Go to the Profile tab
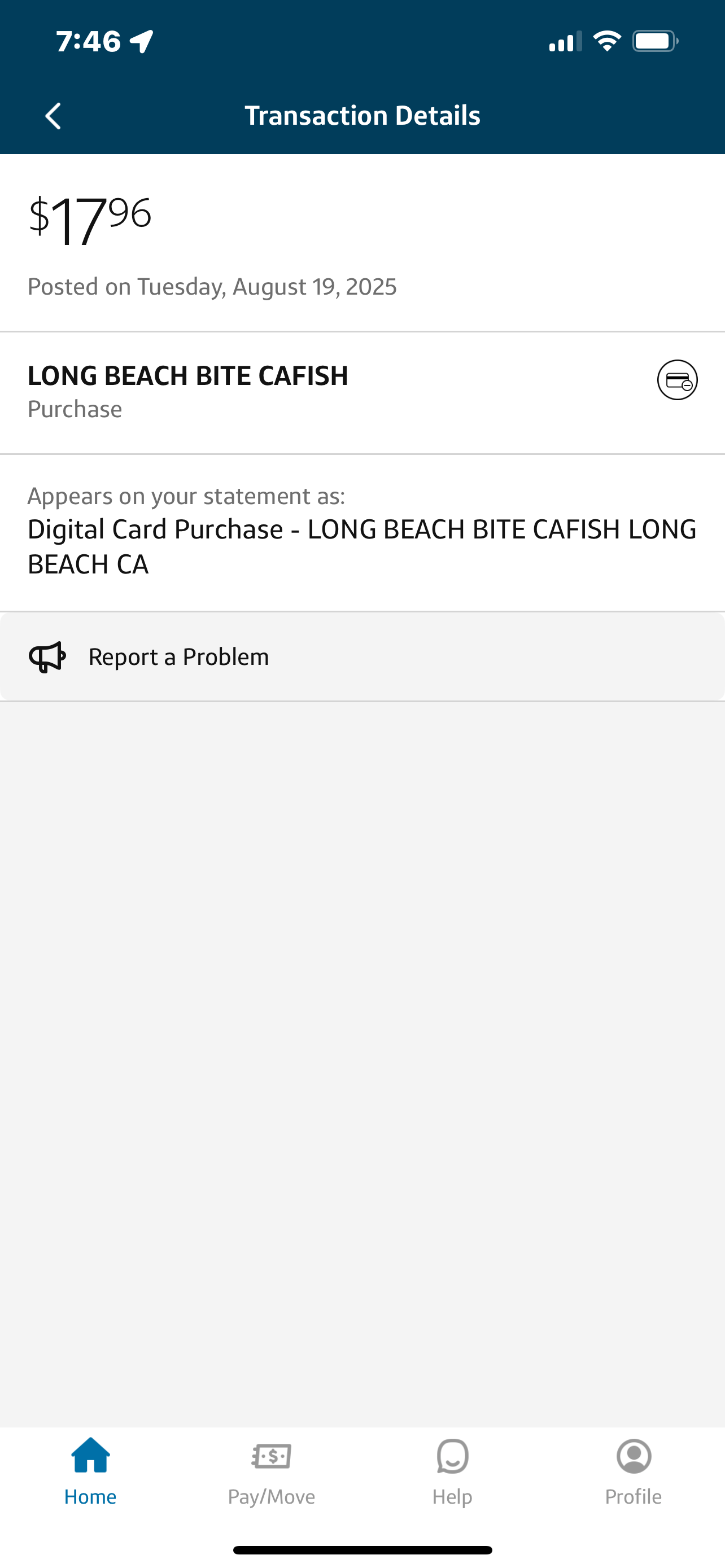725x1568 pixels. point(633,1470)
